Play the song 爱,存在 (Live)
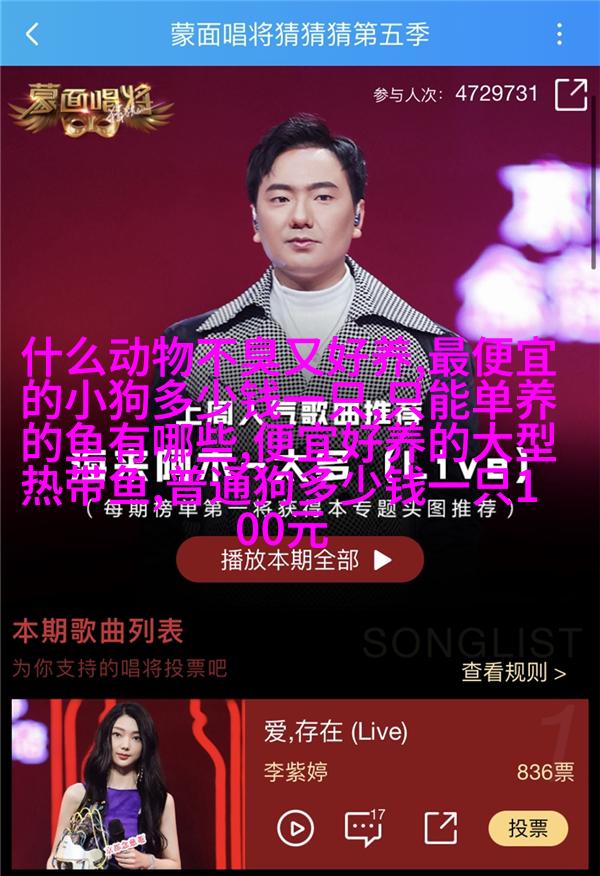 click(x=295, y=828)
